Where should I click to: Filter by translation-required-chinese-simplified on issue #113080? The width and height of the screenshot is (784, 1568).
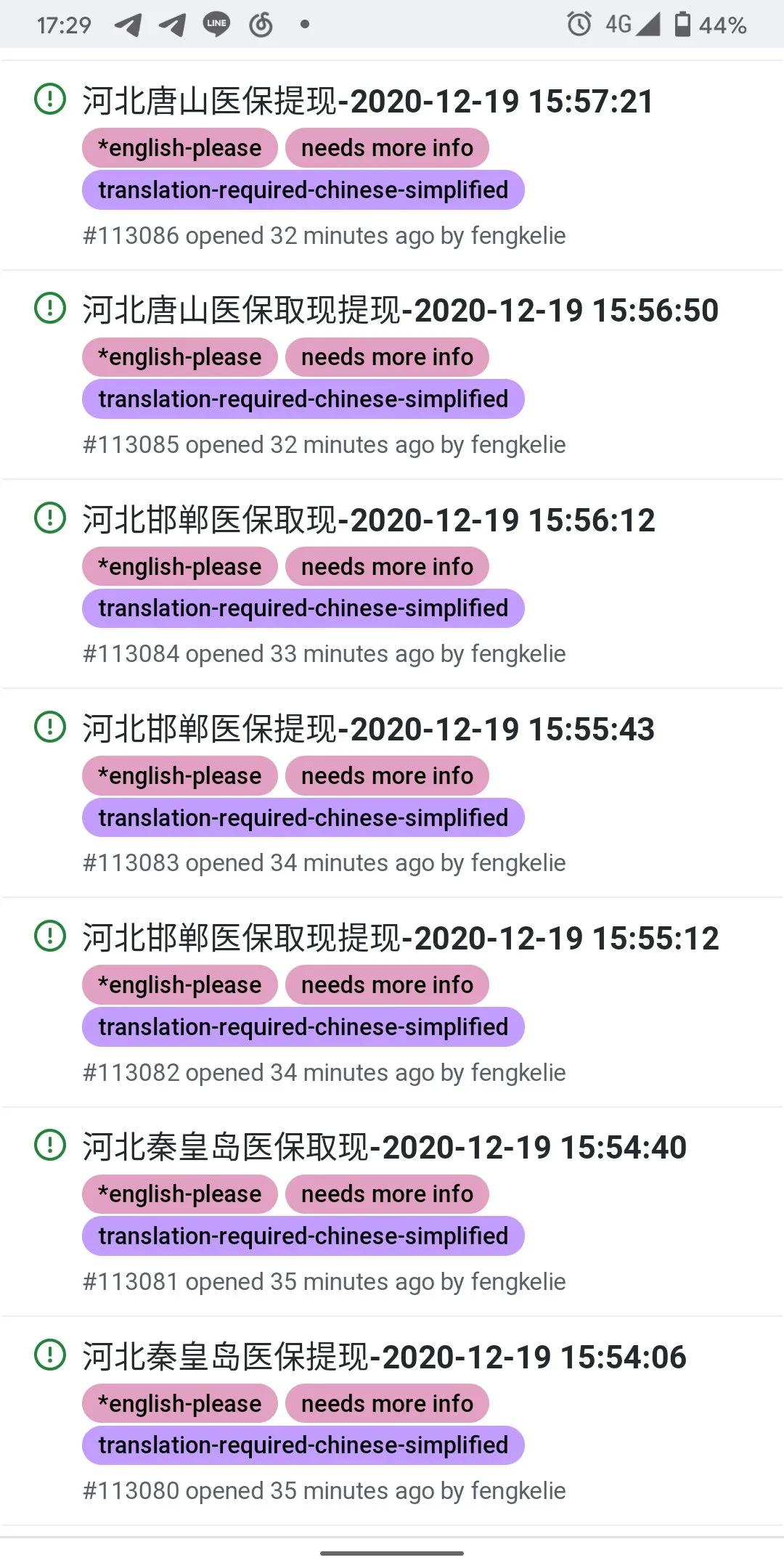pyautogui.click(x=303, y=1445)
